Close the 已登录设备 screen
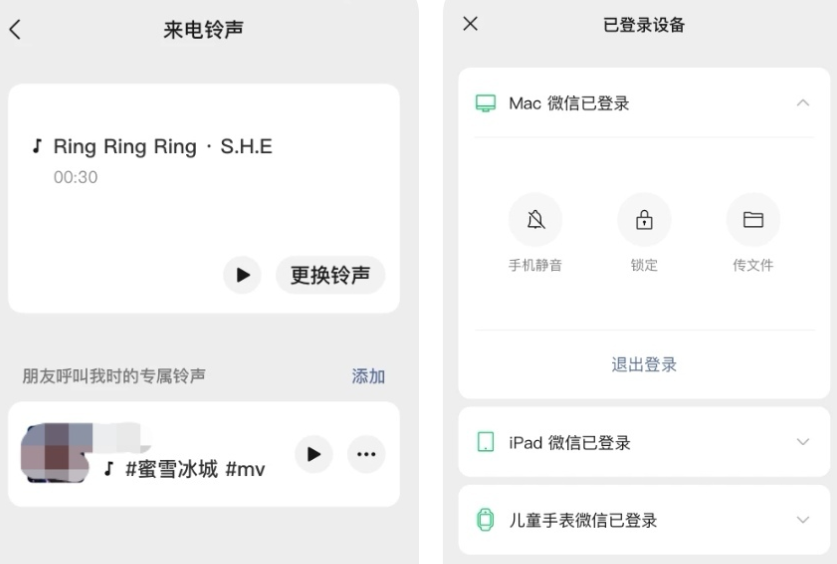The height and width of the screenshot is (564, 837). [x=471, y=24]
